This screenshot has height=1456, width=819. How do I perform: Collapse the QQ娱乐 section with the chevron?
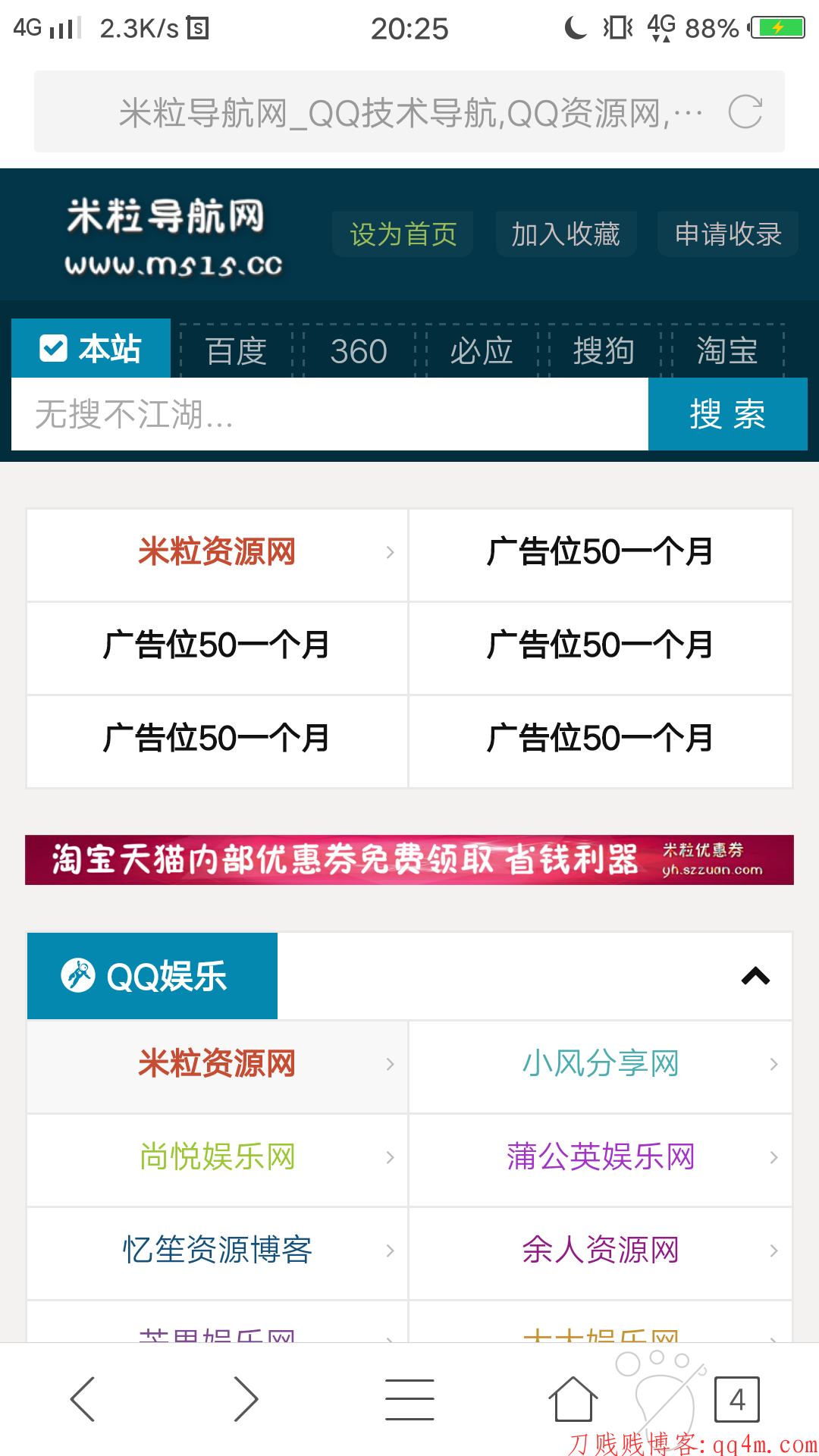coord(755,976)
